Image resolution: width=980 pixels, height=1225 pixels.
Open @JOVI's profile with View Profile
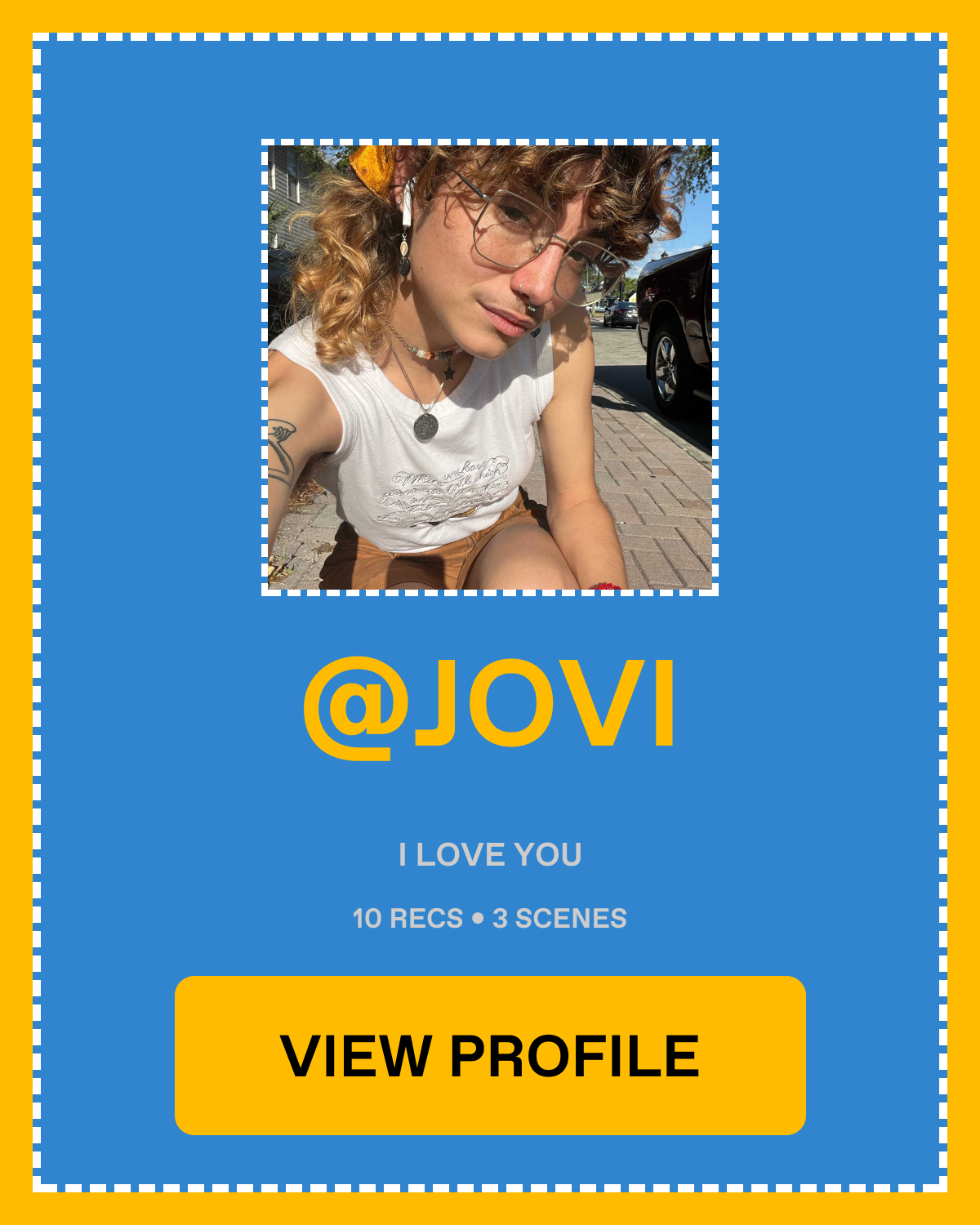(x=490, y=1055)
